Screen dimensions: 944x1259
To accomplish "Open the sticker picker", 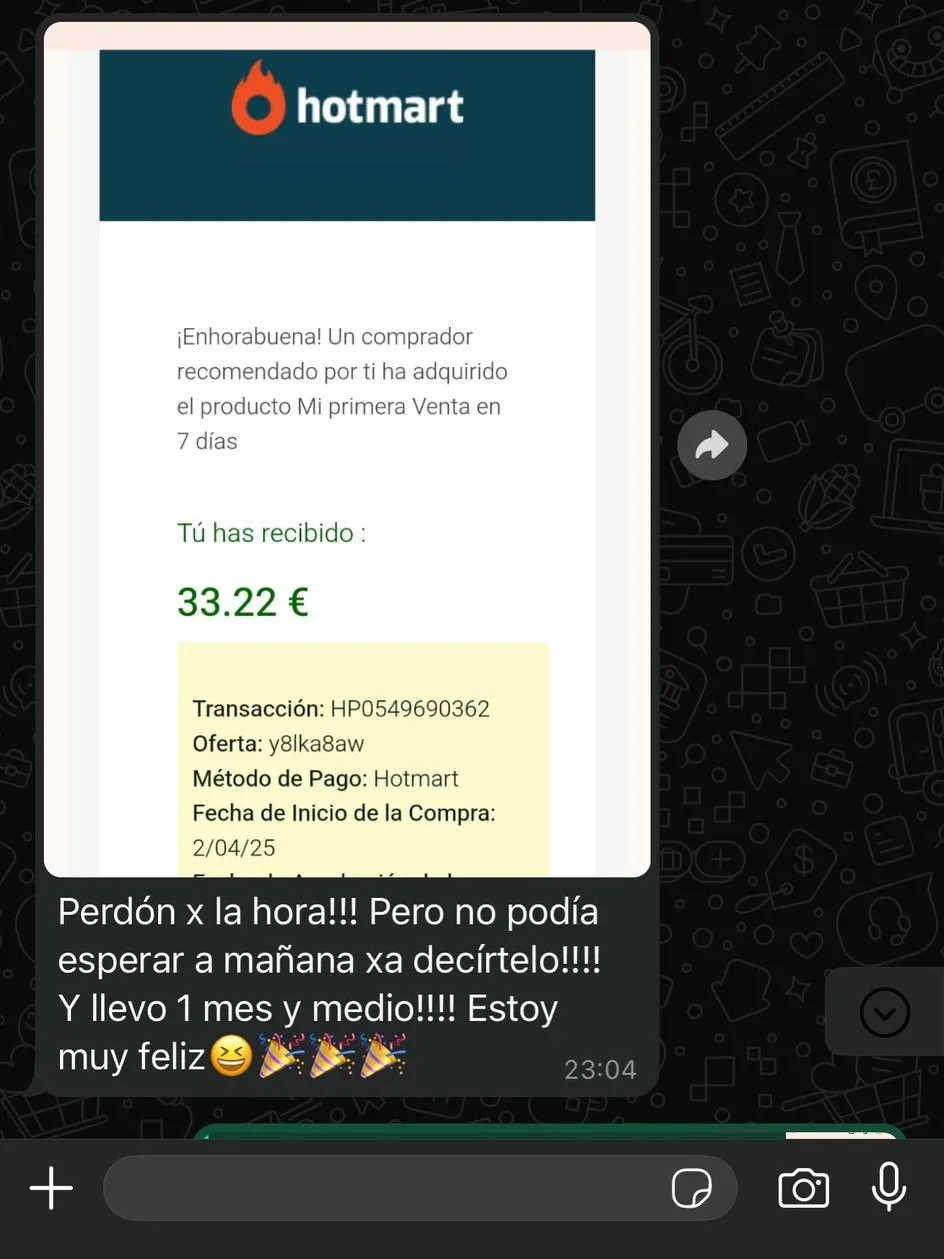I will pyautogui.click(x=691, y=1189).
